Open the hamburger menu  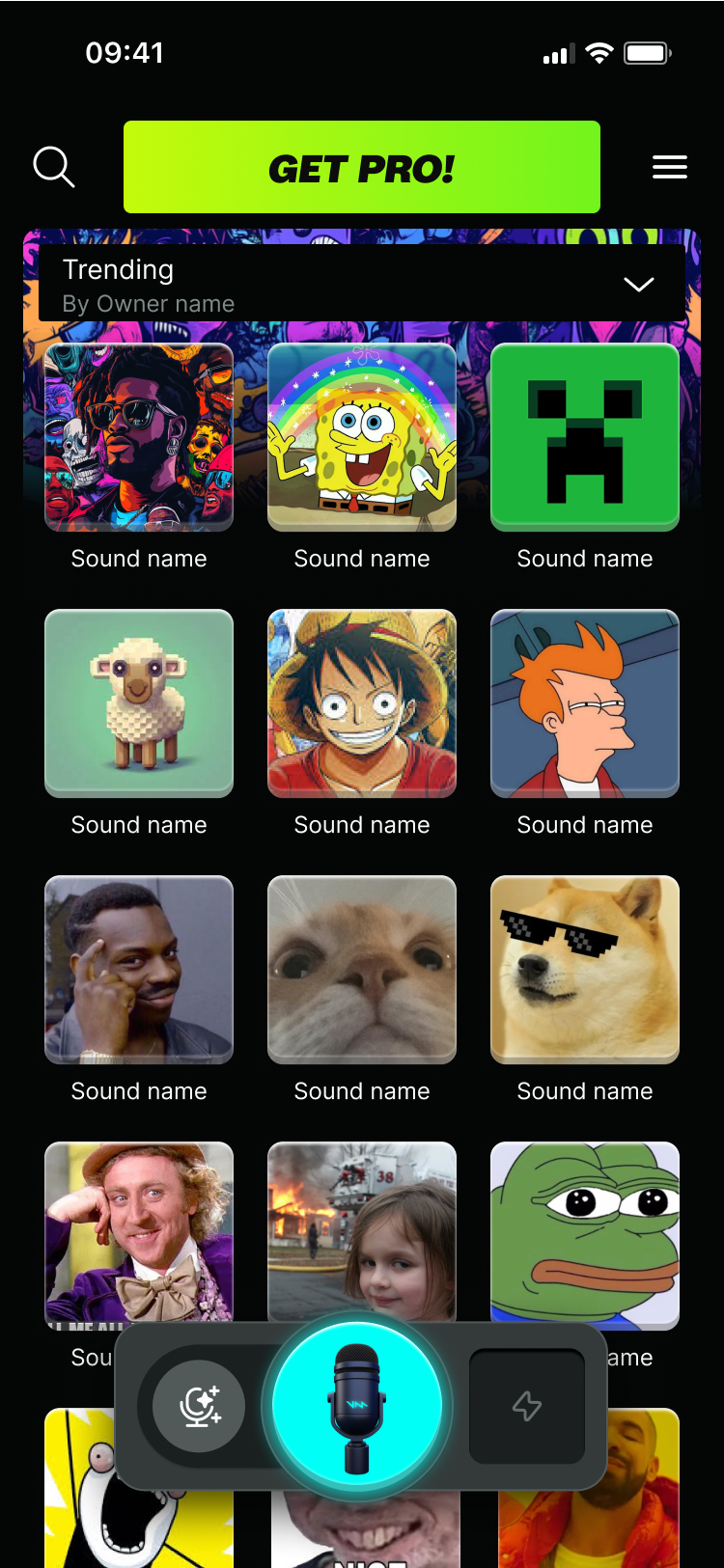tap(669, 167)
